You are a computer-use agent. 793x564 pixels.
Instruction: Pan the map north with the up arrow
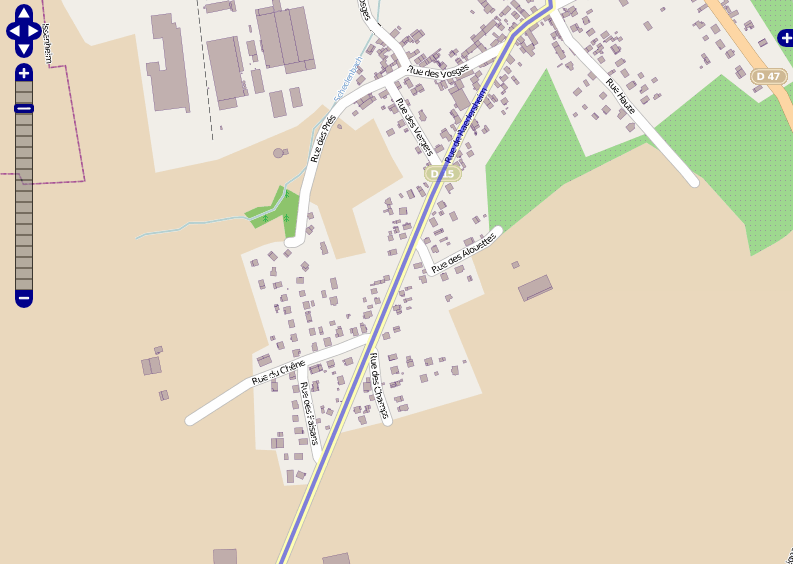(x=24, y=13)
